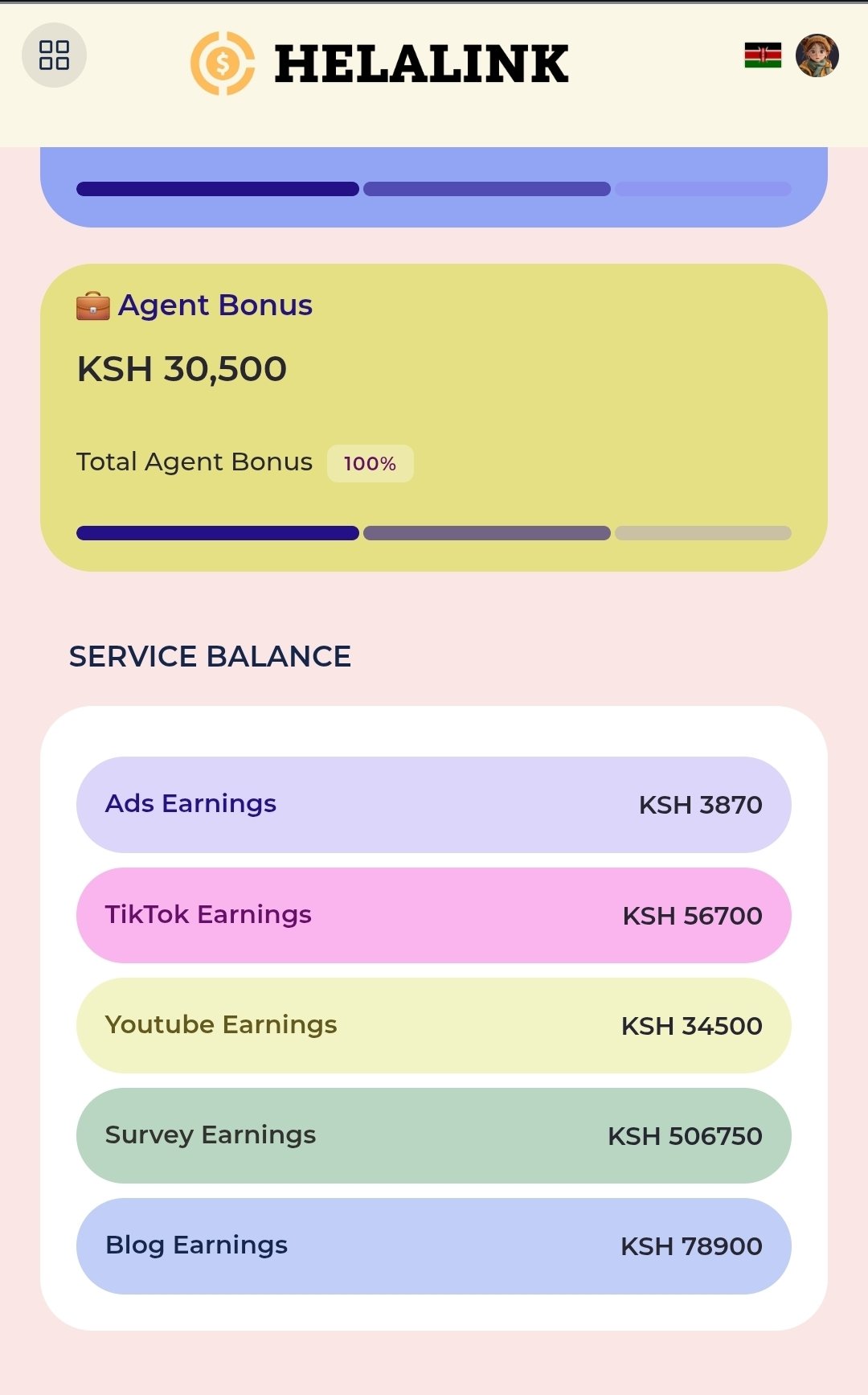Open TikTok Earnings balance row
Screen dimensions: 868x1395
(x=433, y=915)
